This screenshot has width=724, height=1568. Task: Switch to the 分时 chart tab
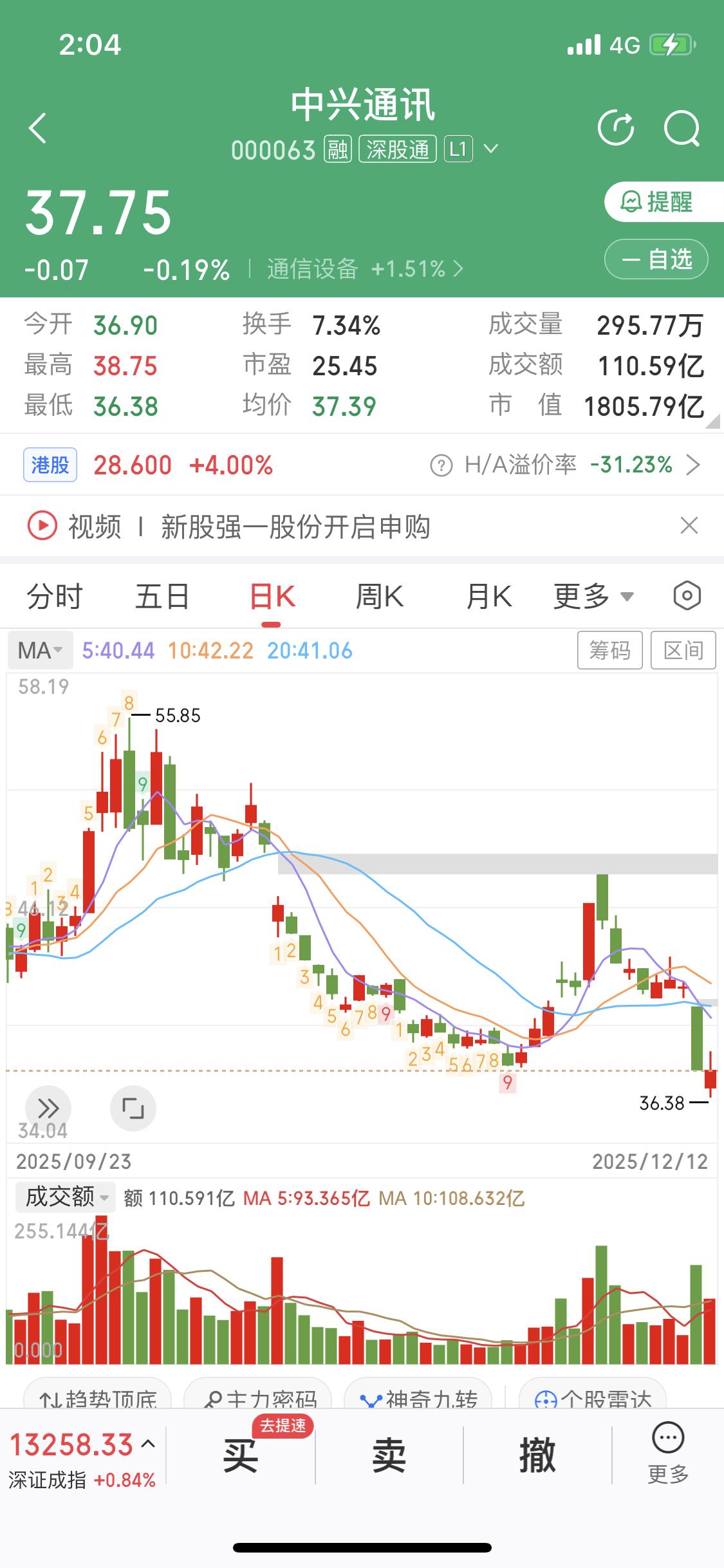pyautogui.click(x=54, y=595)
